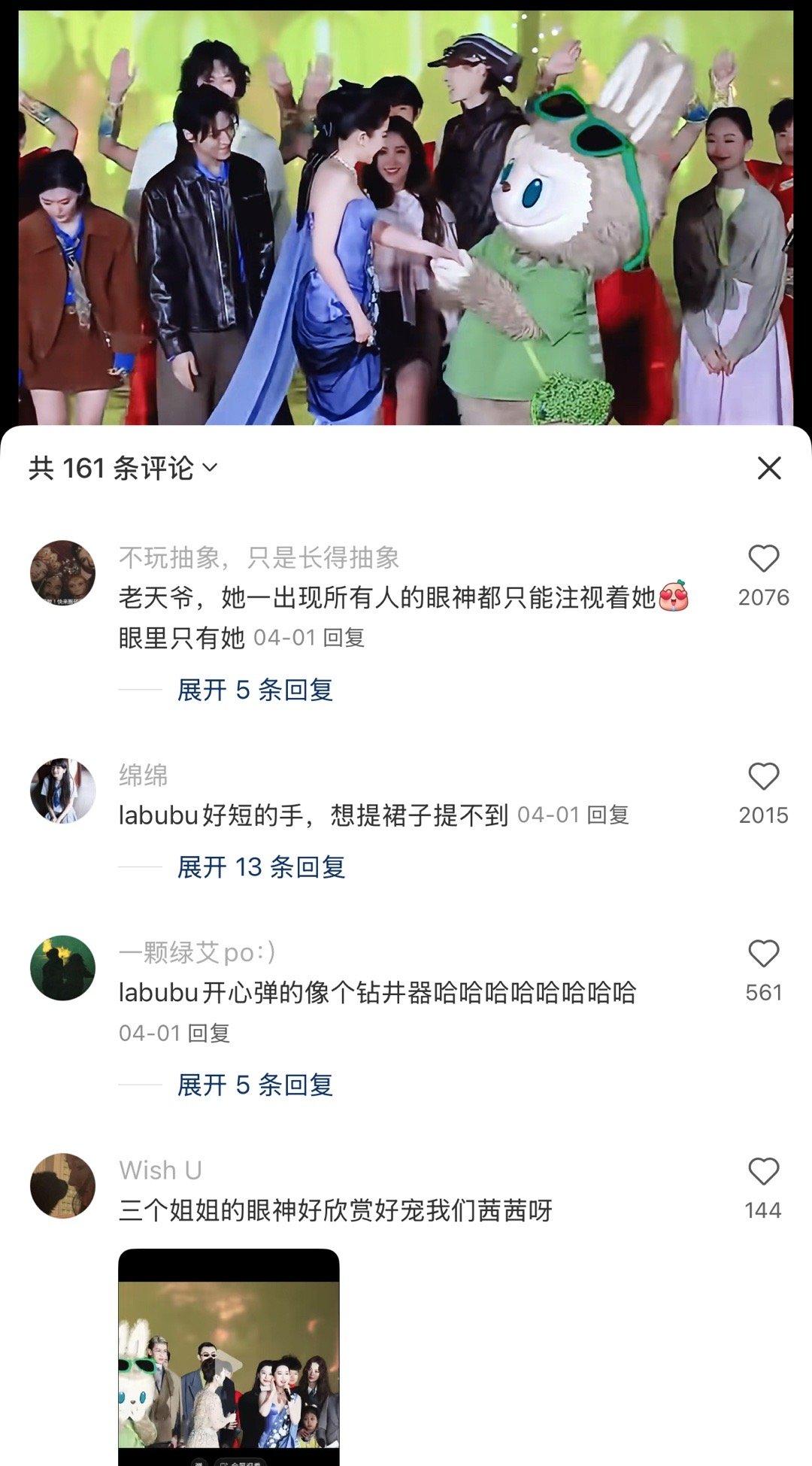Expand 13 replies under 绵绵's comment
The image size is (812, 1466).
coord(261,867)
